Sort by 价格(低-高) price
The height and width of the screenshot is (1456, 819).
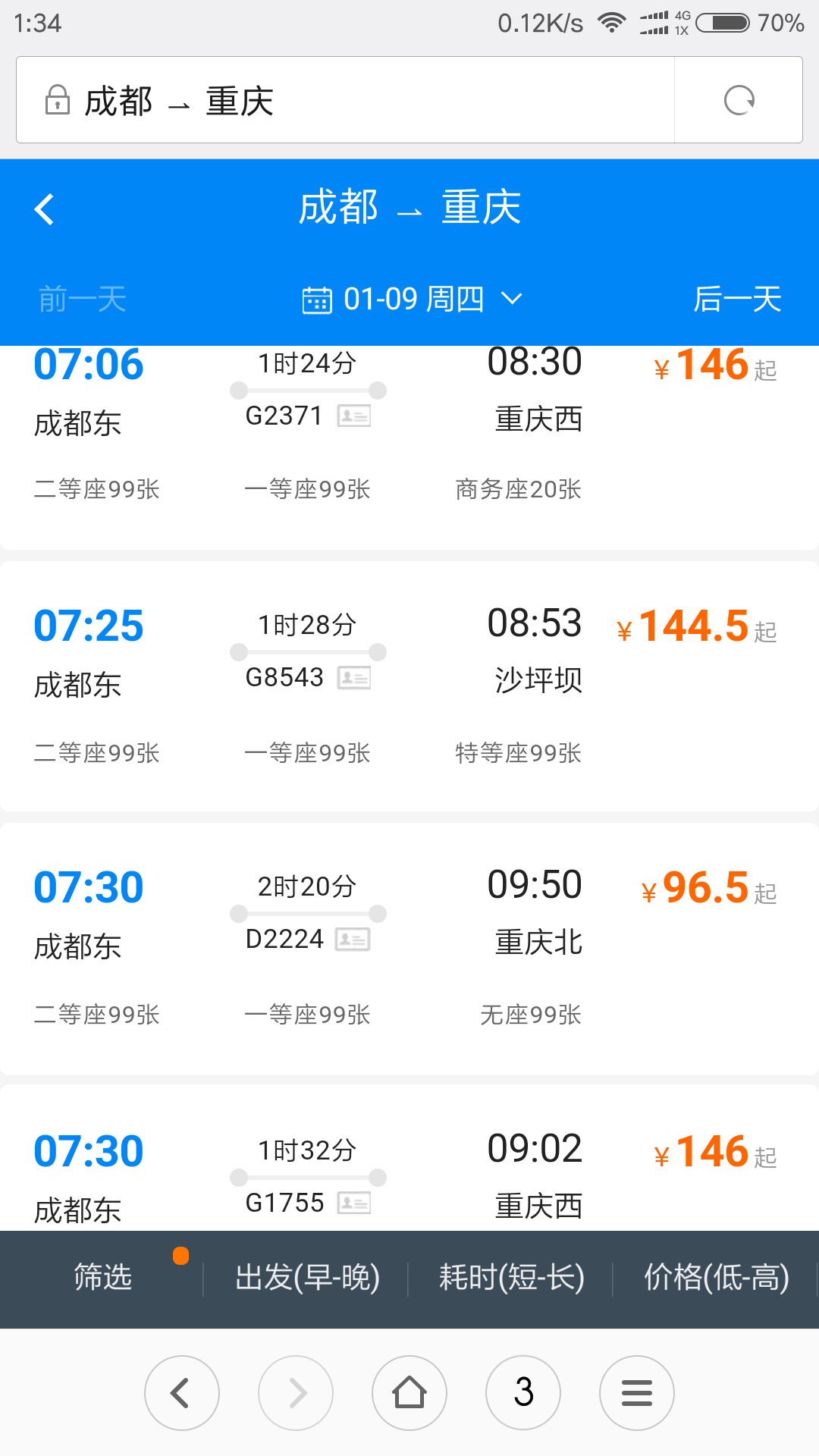pyautogui.click(x=717, y=1278)
